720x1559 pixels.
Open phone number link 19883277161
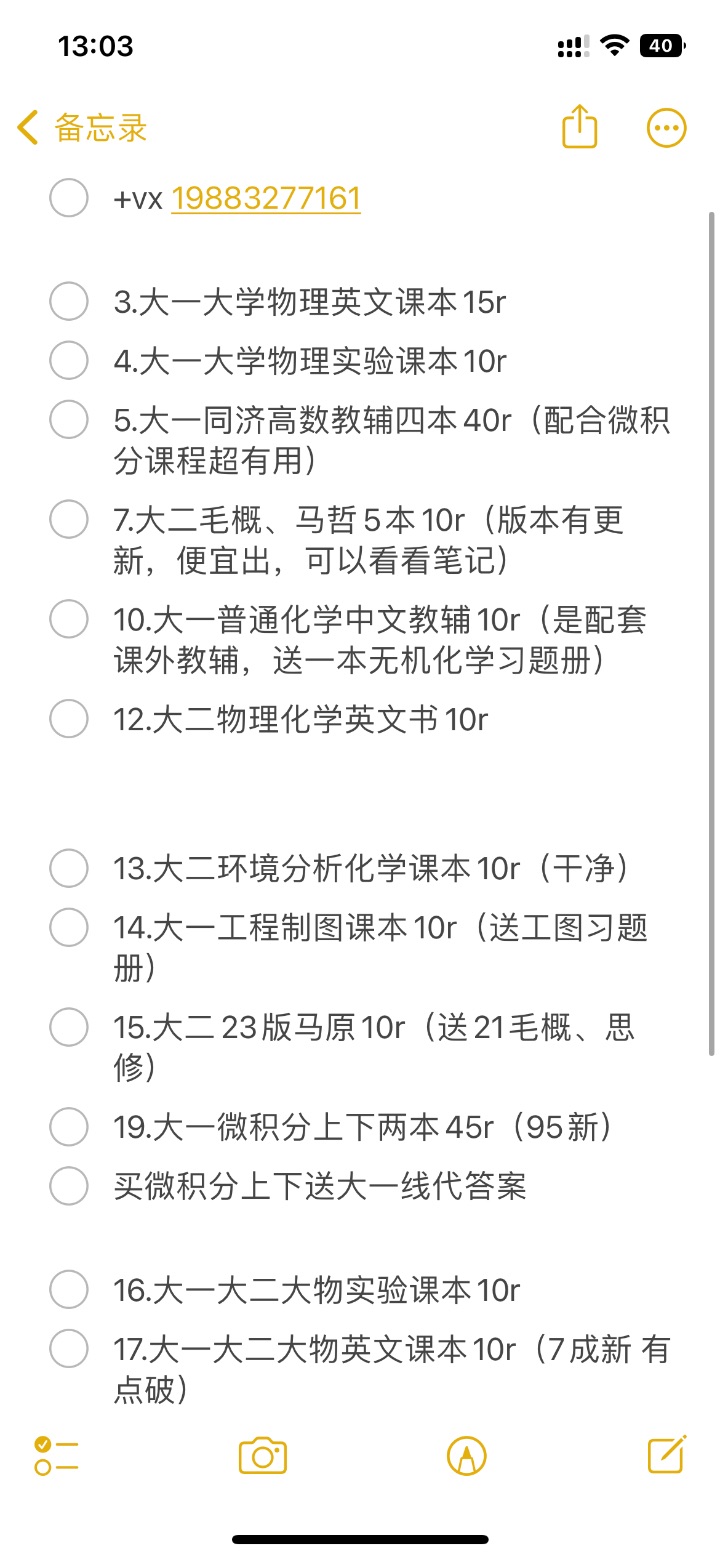pos(266,199)
